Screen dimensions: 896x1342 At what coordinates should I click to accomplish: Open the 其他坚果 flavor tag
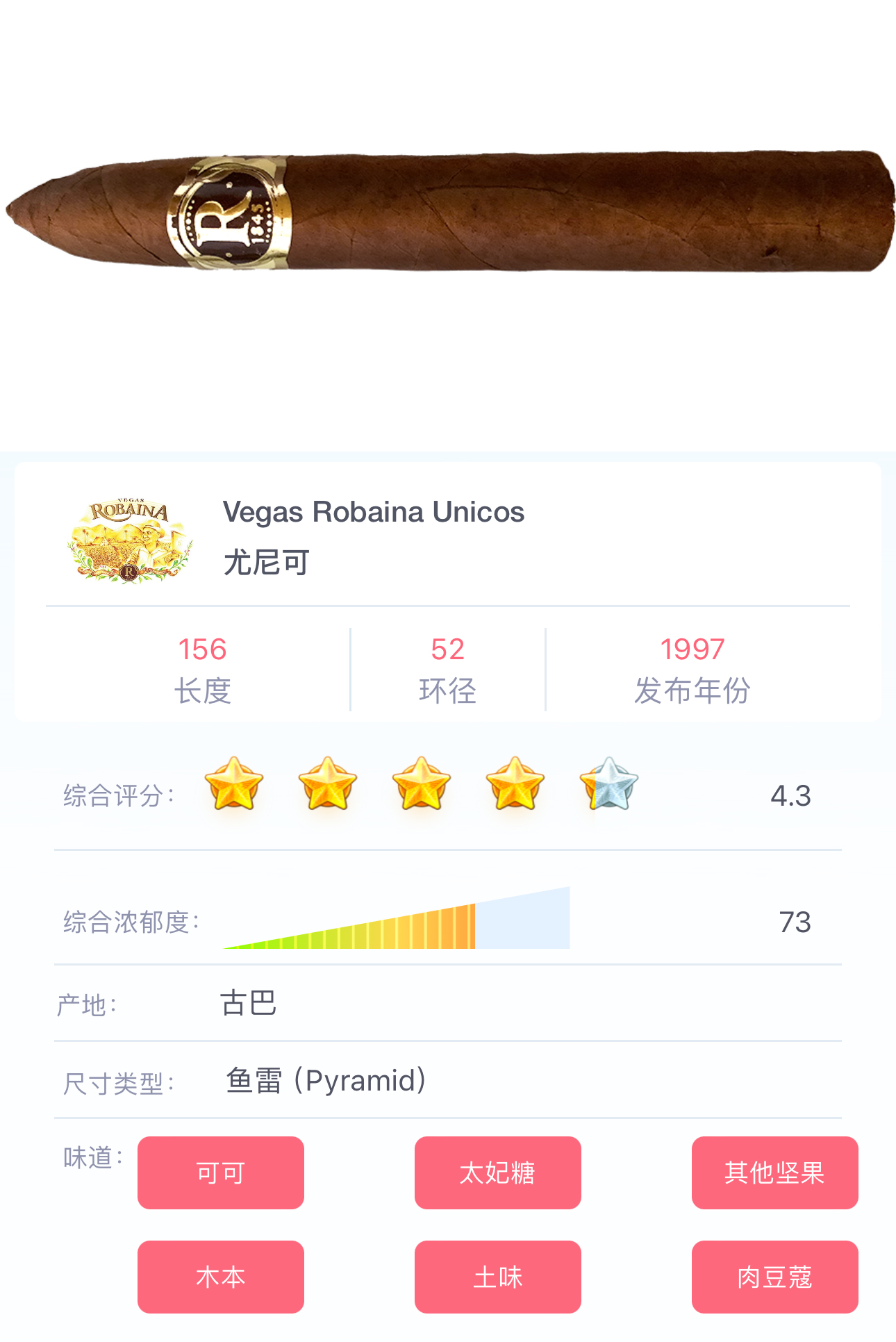click(774, 1173)
